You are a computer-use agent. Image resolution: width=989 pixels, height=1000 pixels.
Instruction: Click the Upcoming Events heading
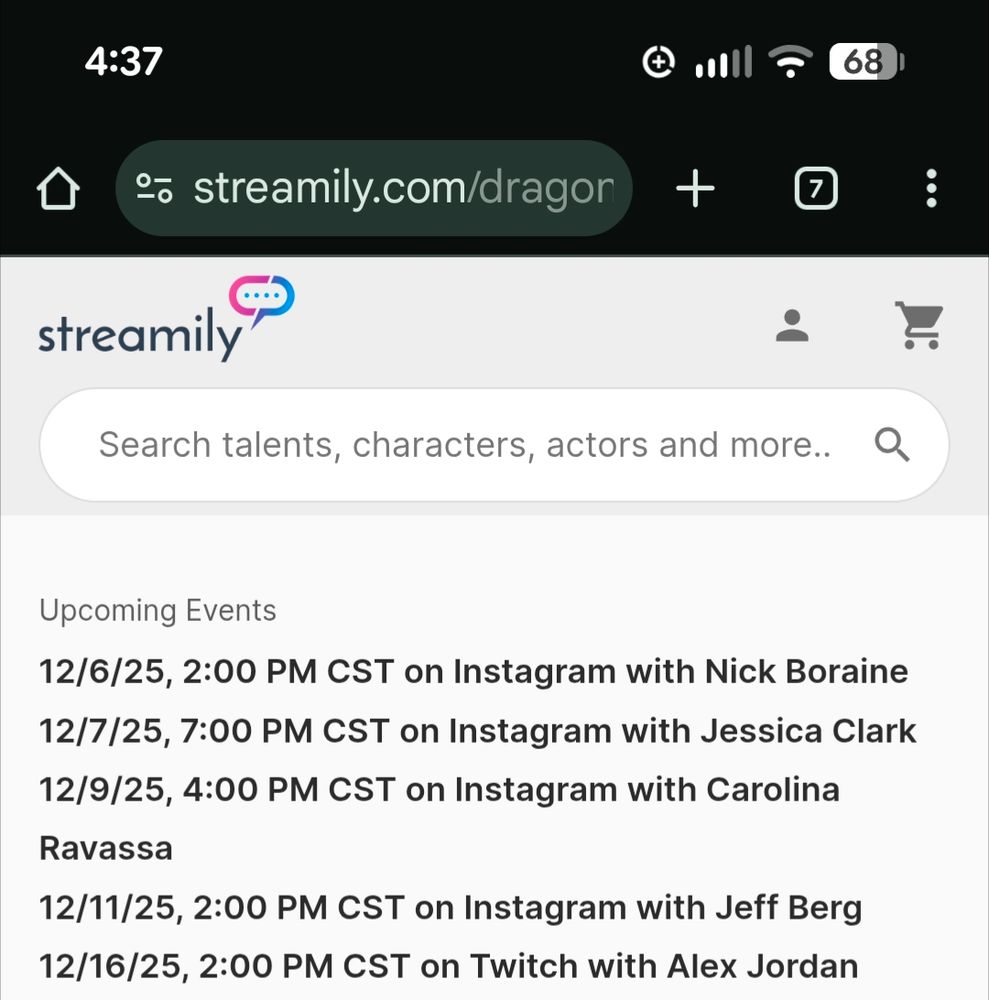[x=157, y=610]
